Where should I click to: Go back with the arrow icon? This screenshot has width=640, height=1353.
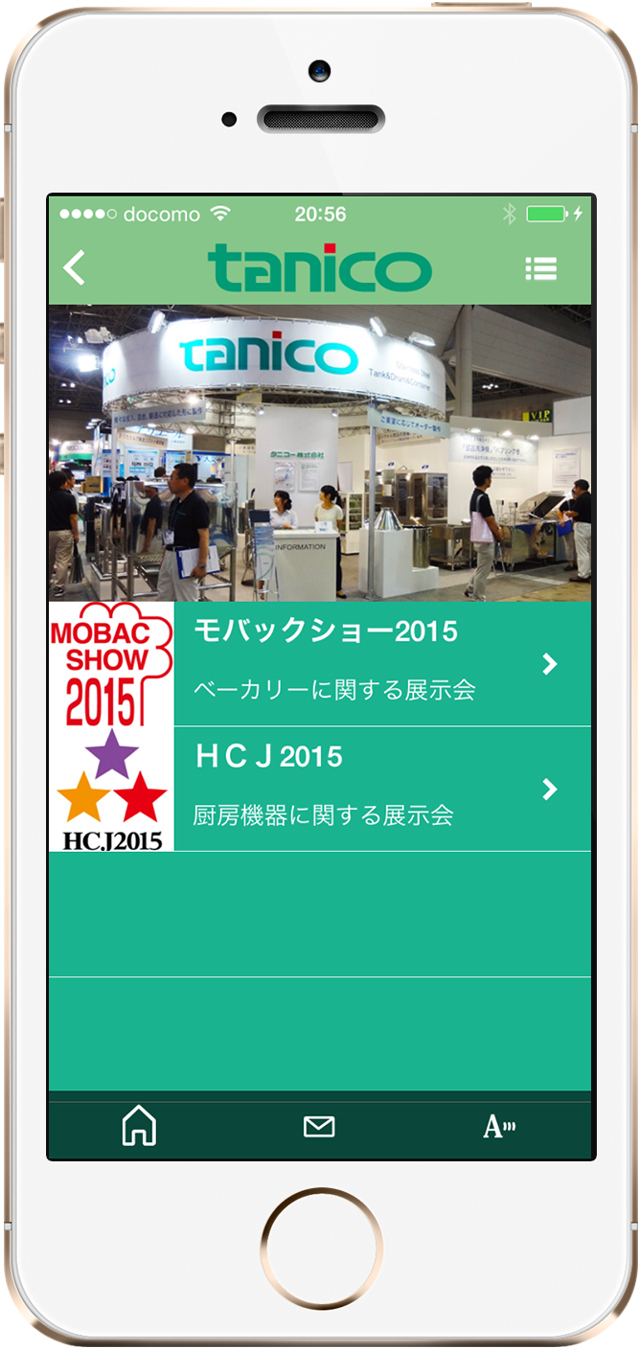click(74, 268)
